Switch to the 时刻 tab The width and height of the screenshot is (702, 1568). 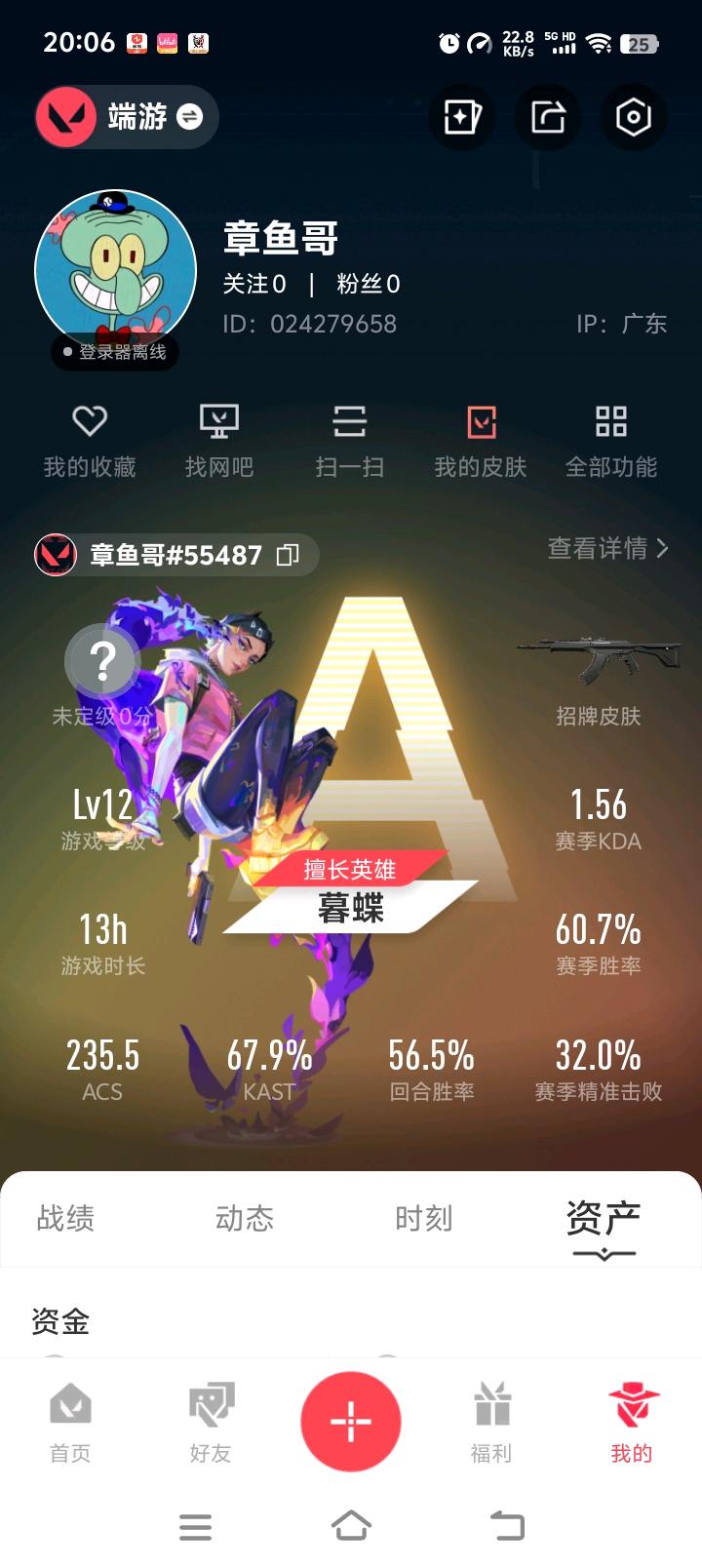pyautogui.click(x=424, y=1218)
